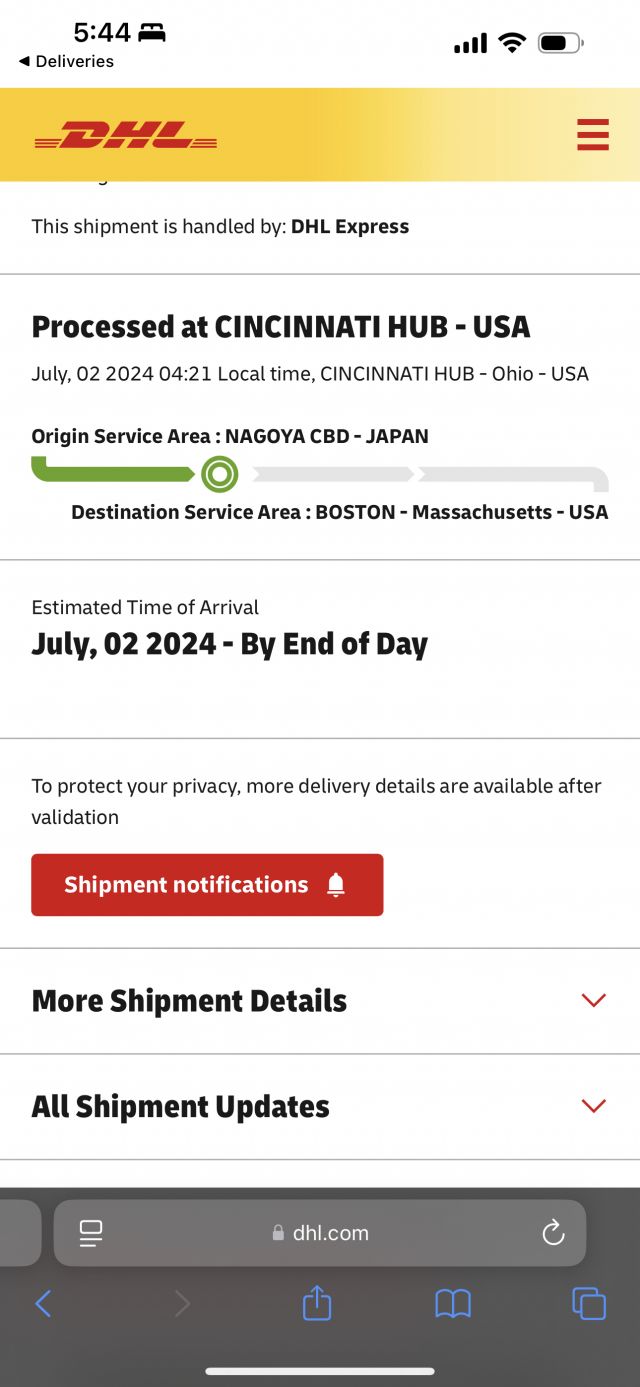Reload the page
640x1387 pixels.
[x=553, y=1233]
